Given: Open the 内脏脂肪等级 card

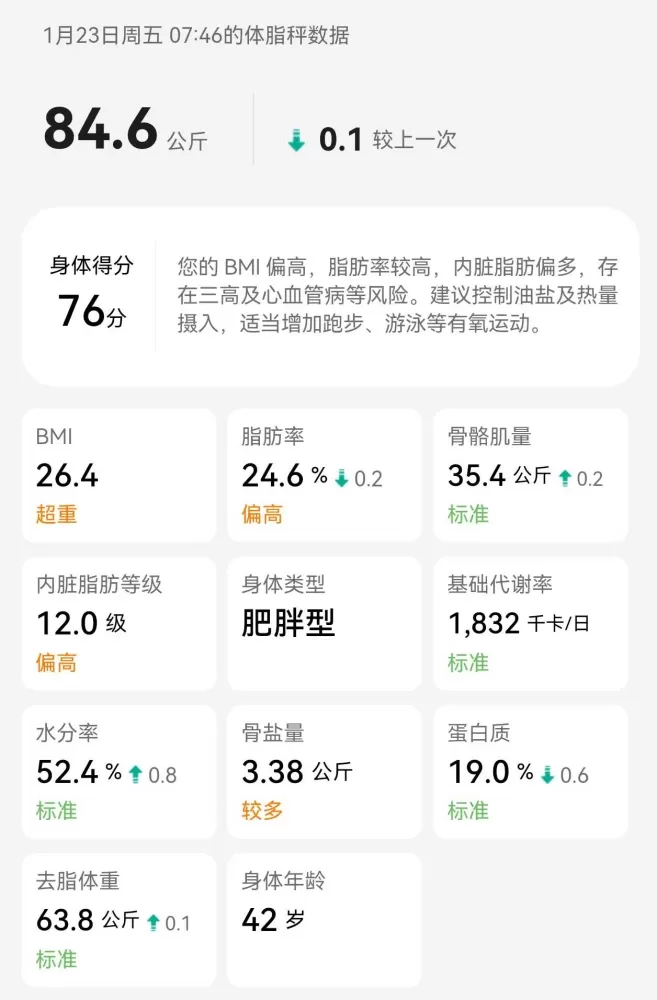Looking at the screenshot, I should (x=118, y=623).
